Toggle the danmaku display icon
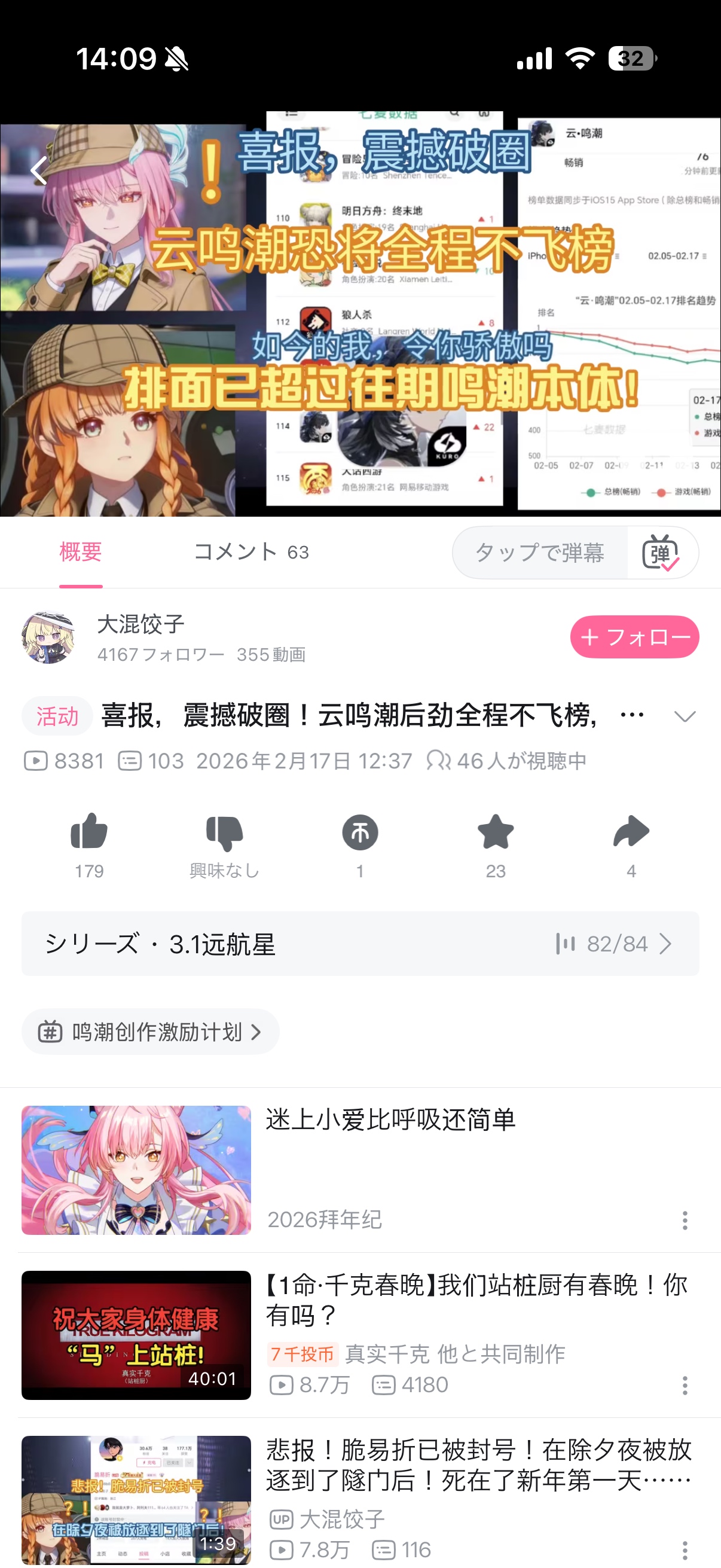This screenshot has height=1568, width=721. 661,552
